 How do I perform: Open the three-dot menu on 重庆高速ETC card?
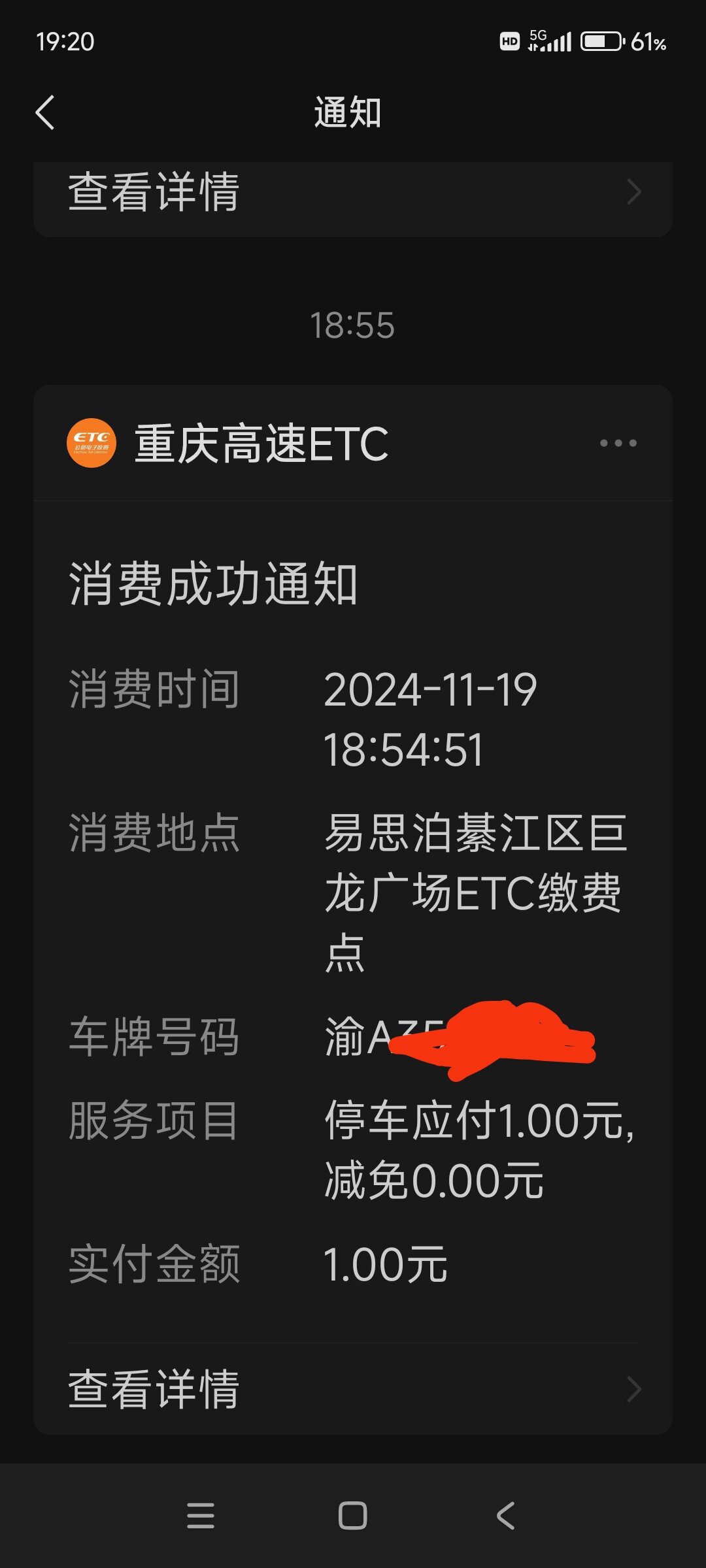point(618,443)
